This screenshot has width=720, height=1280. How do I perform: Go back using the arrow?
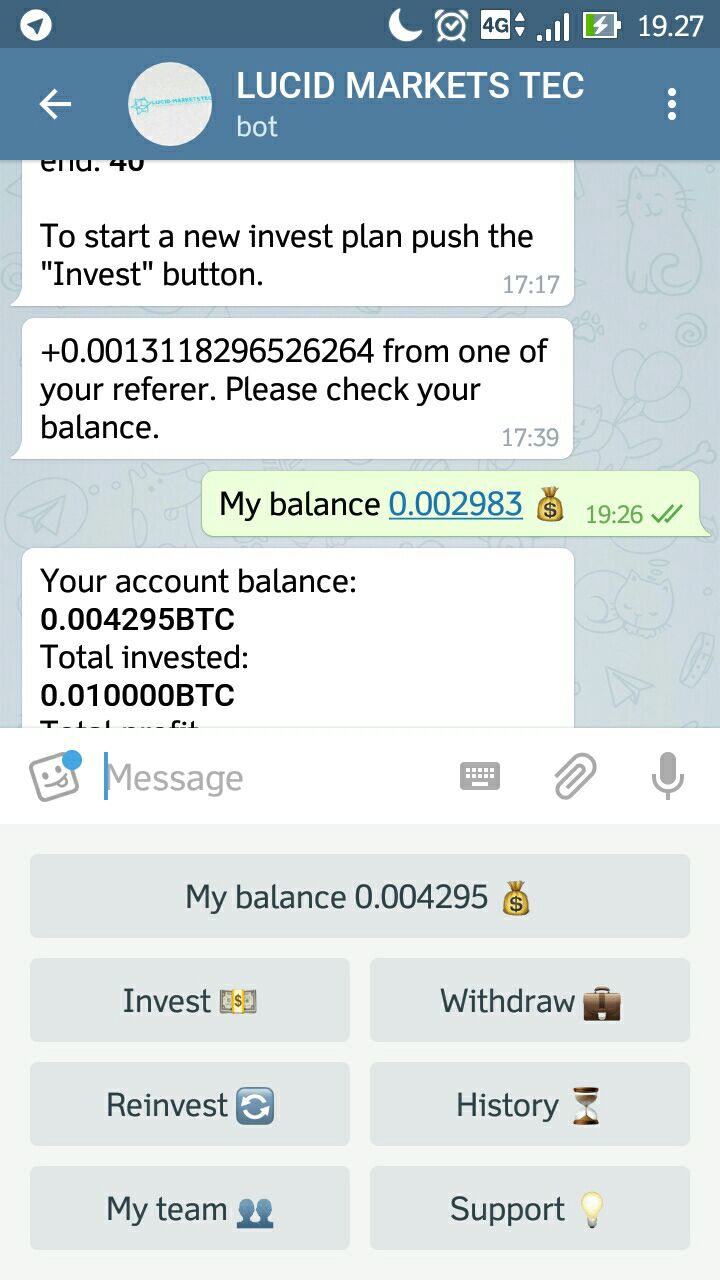(55, 104)
